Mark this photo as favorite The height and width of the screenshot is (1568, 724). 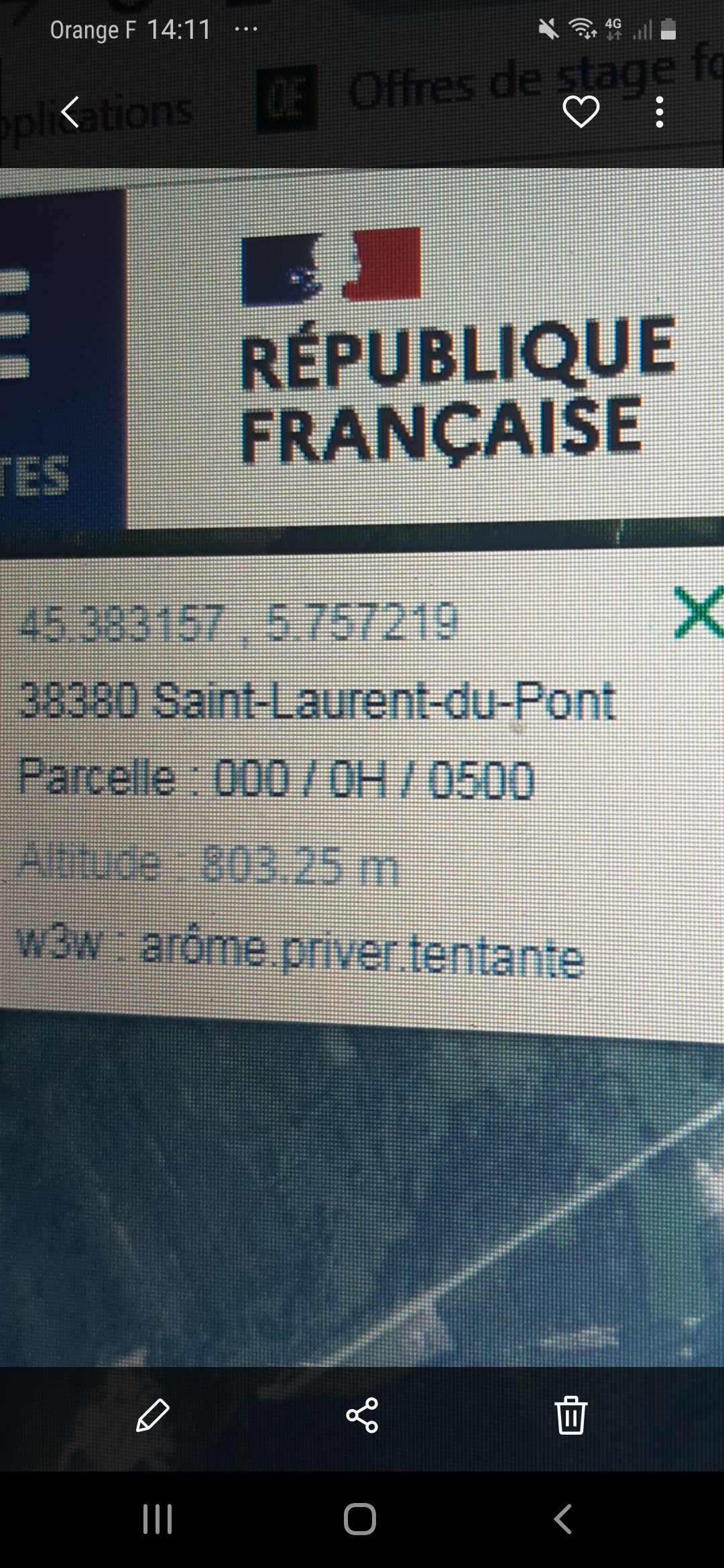click(x=581, y=112)
